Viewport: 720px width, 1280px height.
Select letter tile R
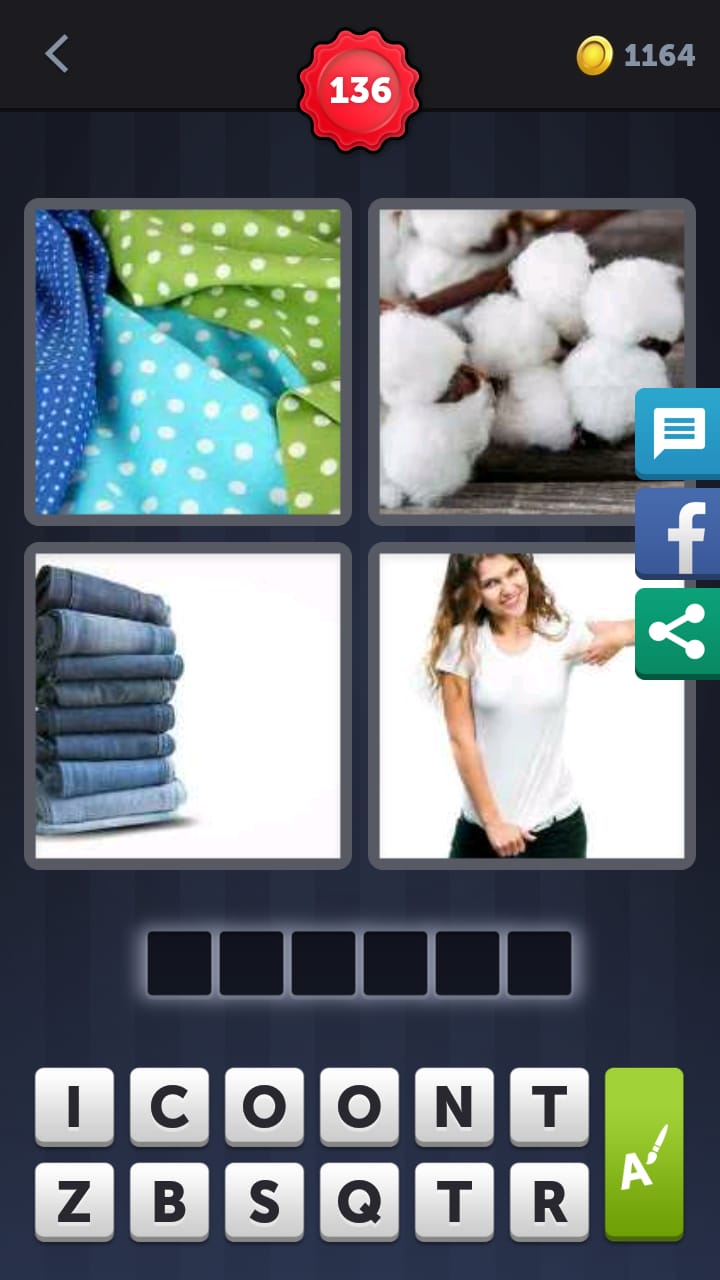tap(549, 1201)
